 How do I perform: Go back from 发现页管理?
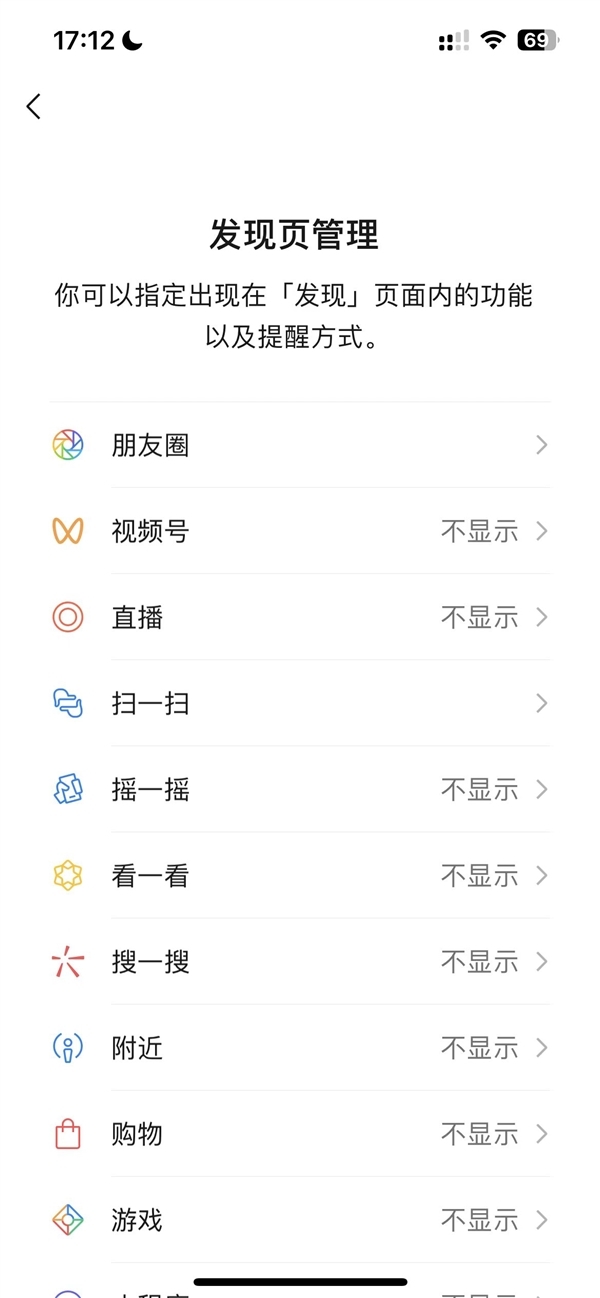34,106
